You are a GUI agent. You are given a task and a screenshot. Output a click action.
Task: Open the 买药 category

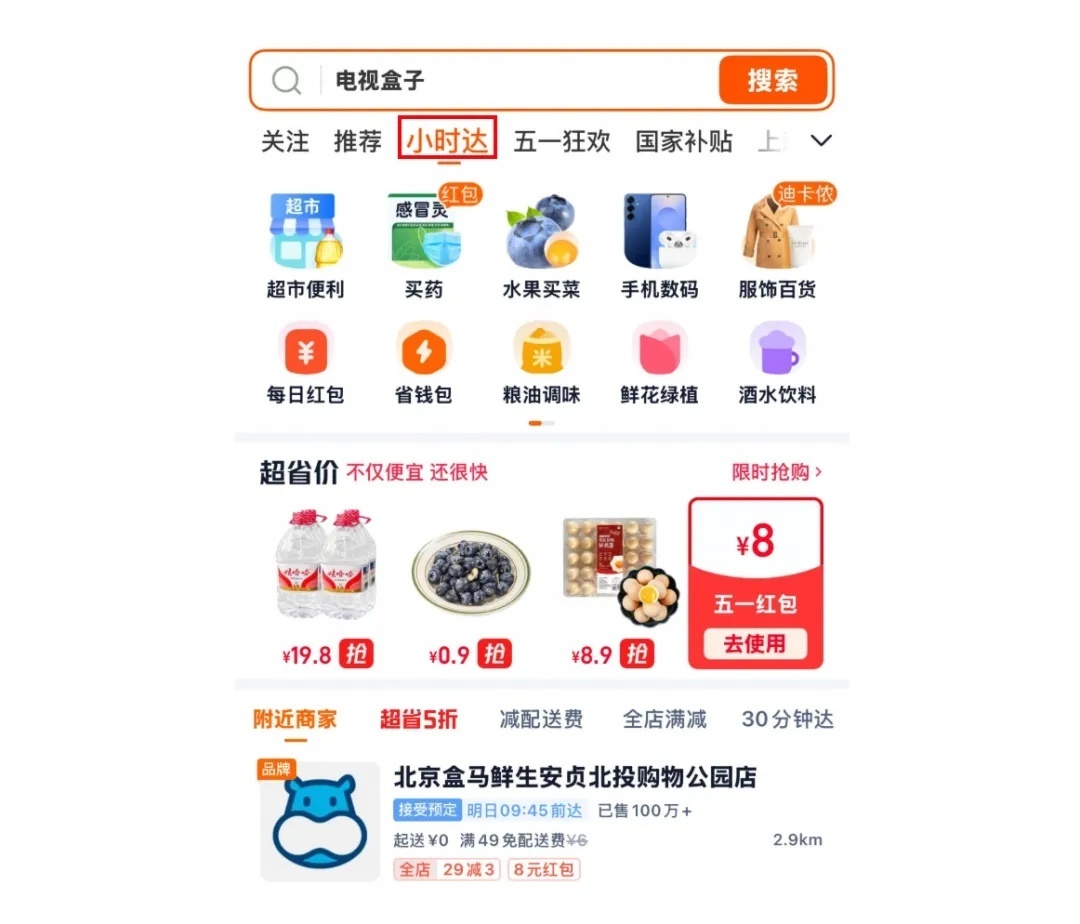pos(423,246)
